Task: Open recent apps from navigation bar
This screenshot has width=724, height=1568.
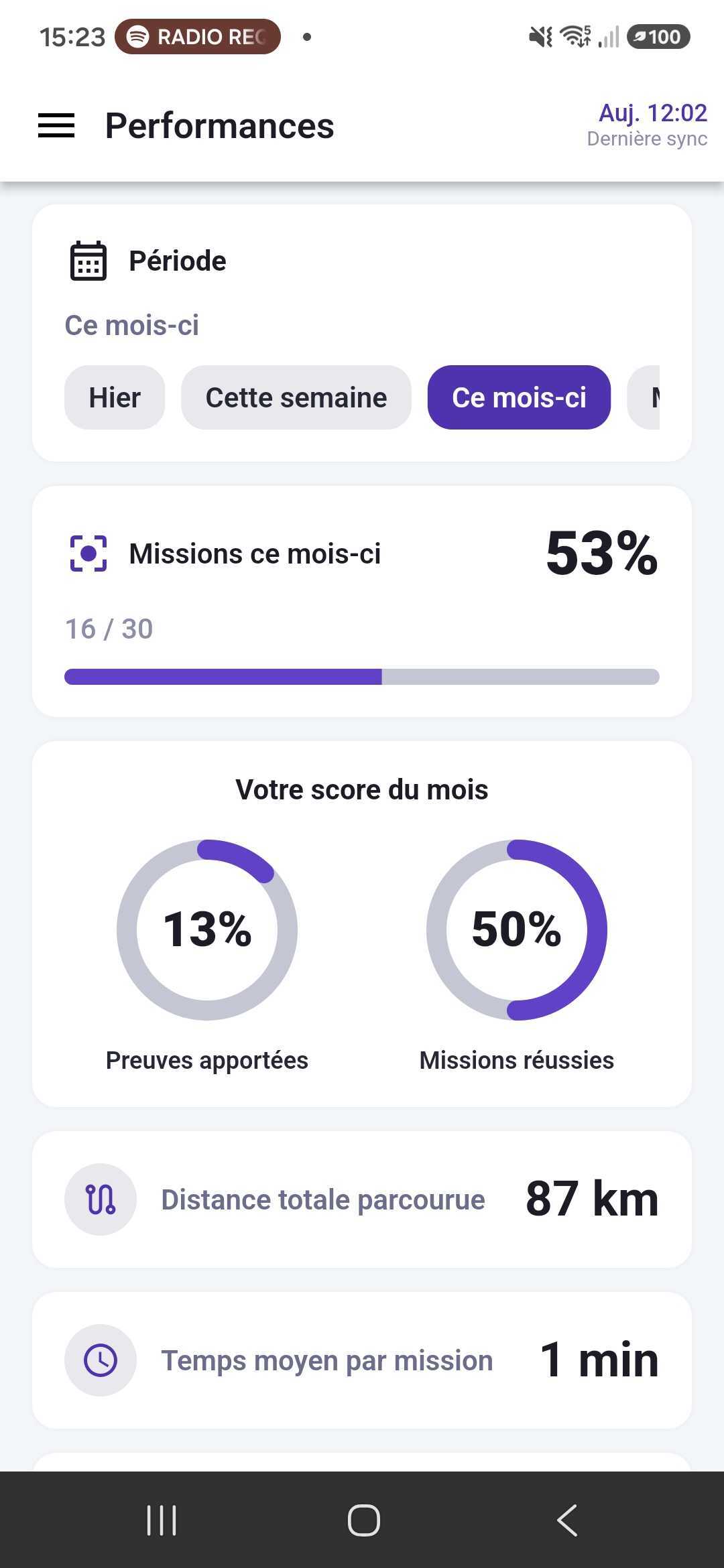Action: [x=162, y=1520]
